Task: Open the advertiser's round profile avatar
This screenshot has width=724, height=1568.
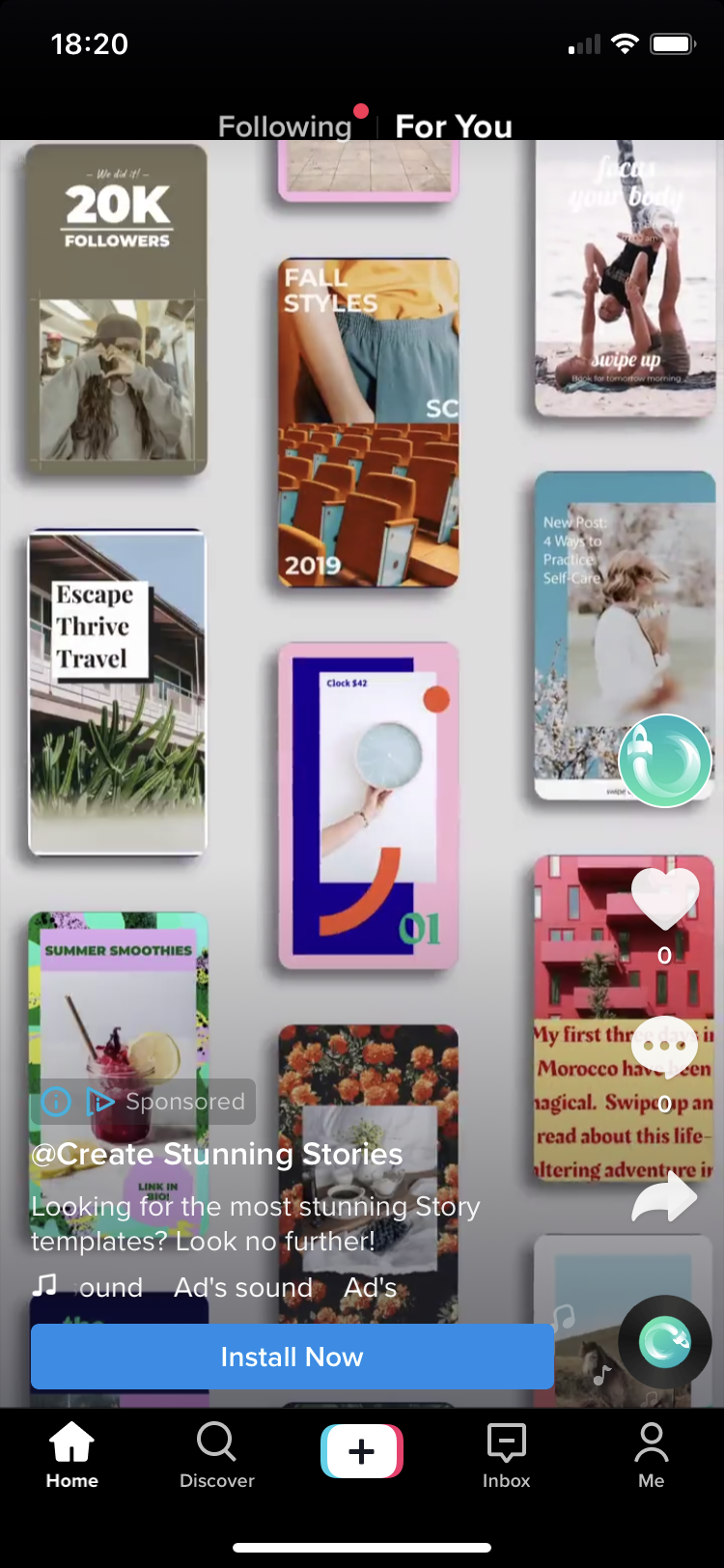Action: click(x=665, y=761)
